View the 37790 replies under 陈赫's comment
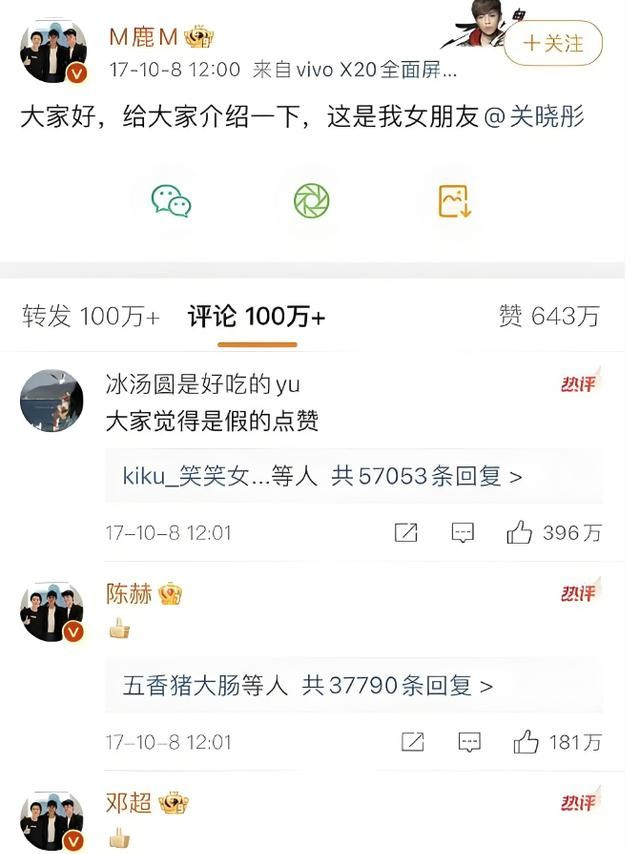The height and width of the screenshot is (854, 640). click(308, 686)
